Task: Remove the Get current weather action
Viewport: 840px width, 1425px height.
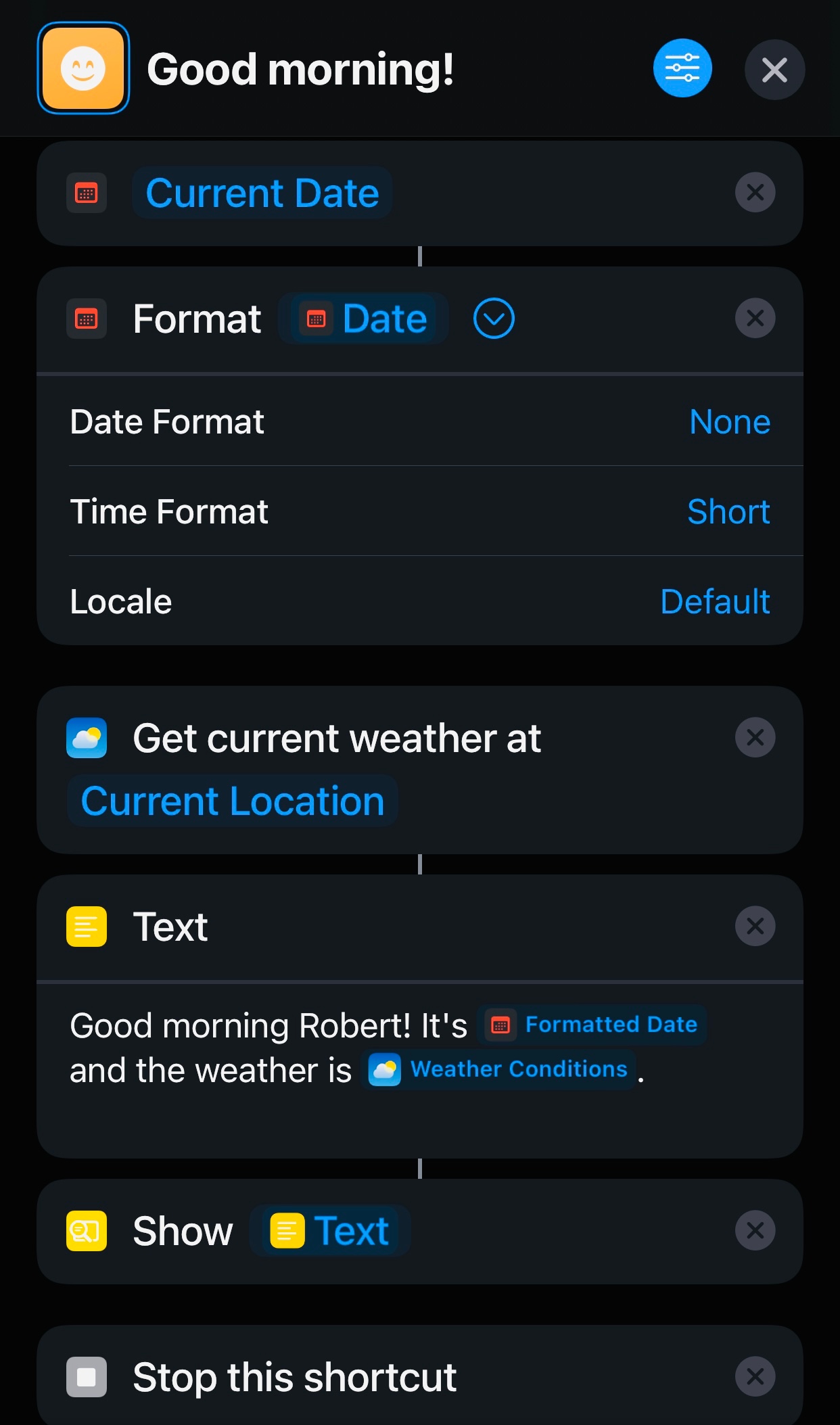Action: pos(755,737)
